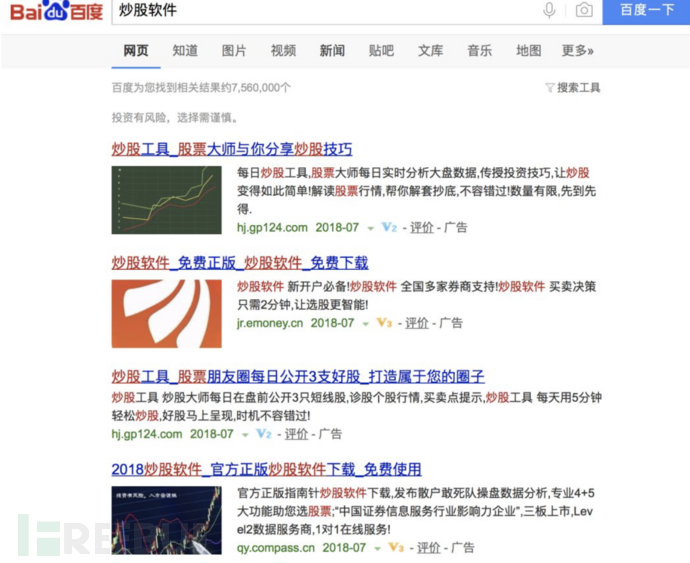Open result 炒股软件_免费正版_炒股软件_免费下载
This screenshot has width=690, height=563.
click(x=239, y=263)
